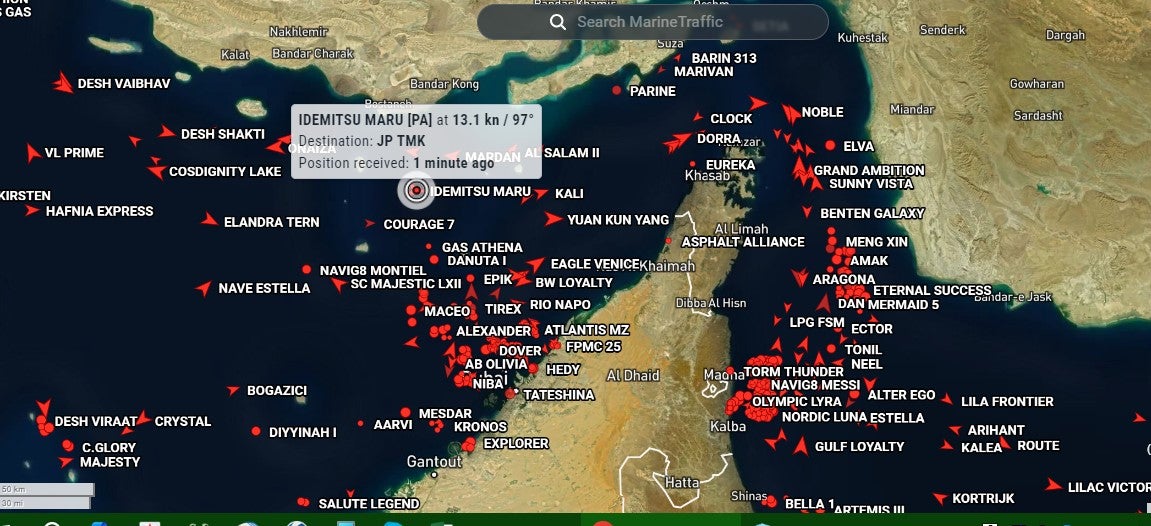
Task: Select the DESH VAIBHAV ship marker
Action: 64,84
